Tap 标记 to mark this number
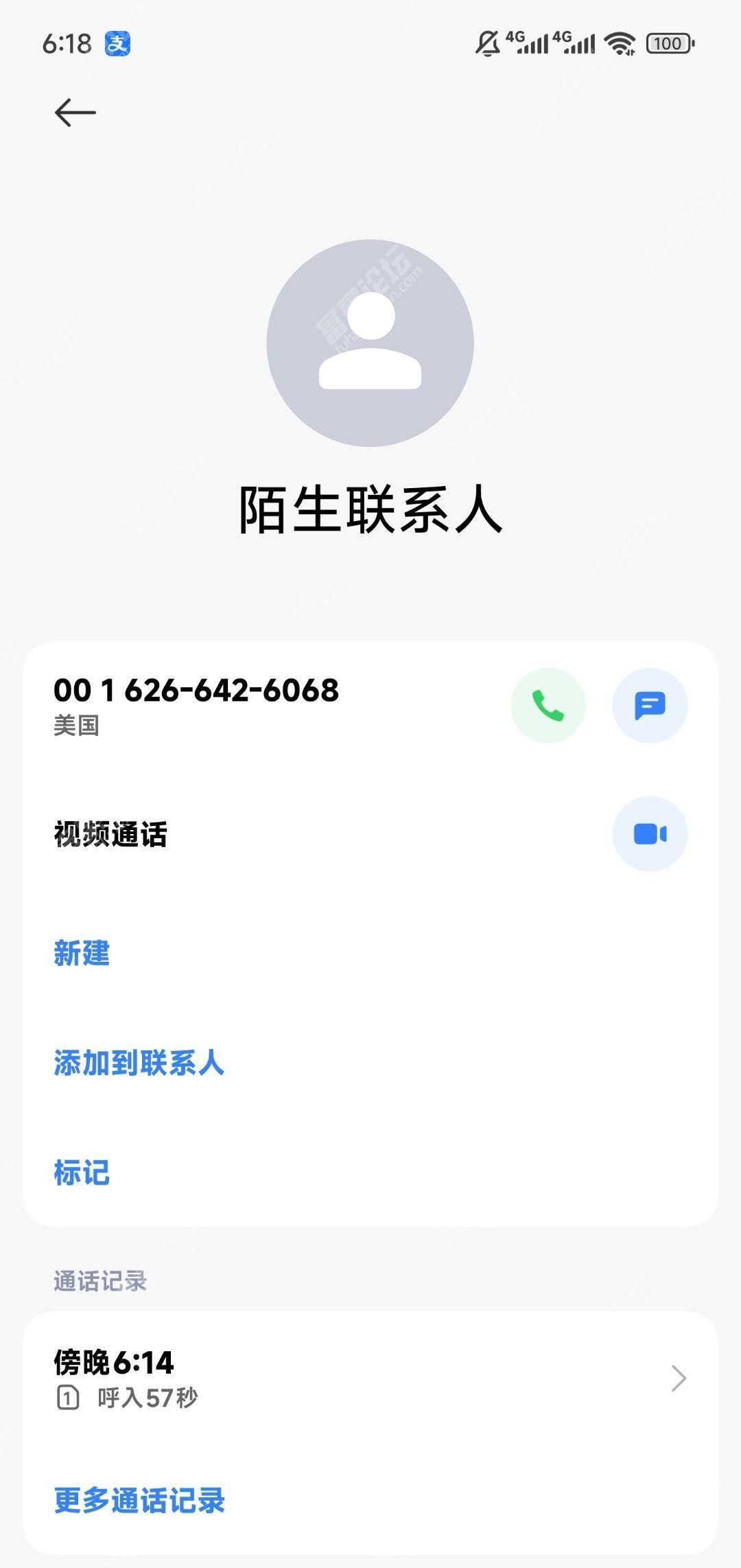This screenshot has width=741, height=1568. coord(82,1173)
